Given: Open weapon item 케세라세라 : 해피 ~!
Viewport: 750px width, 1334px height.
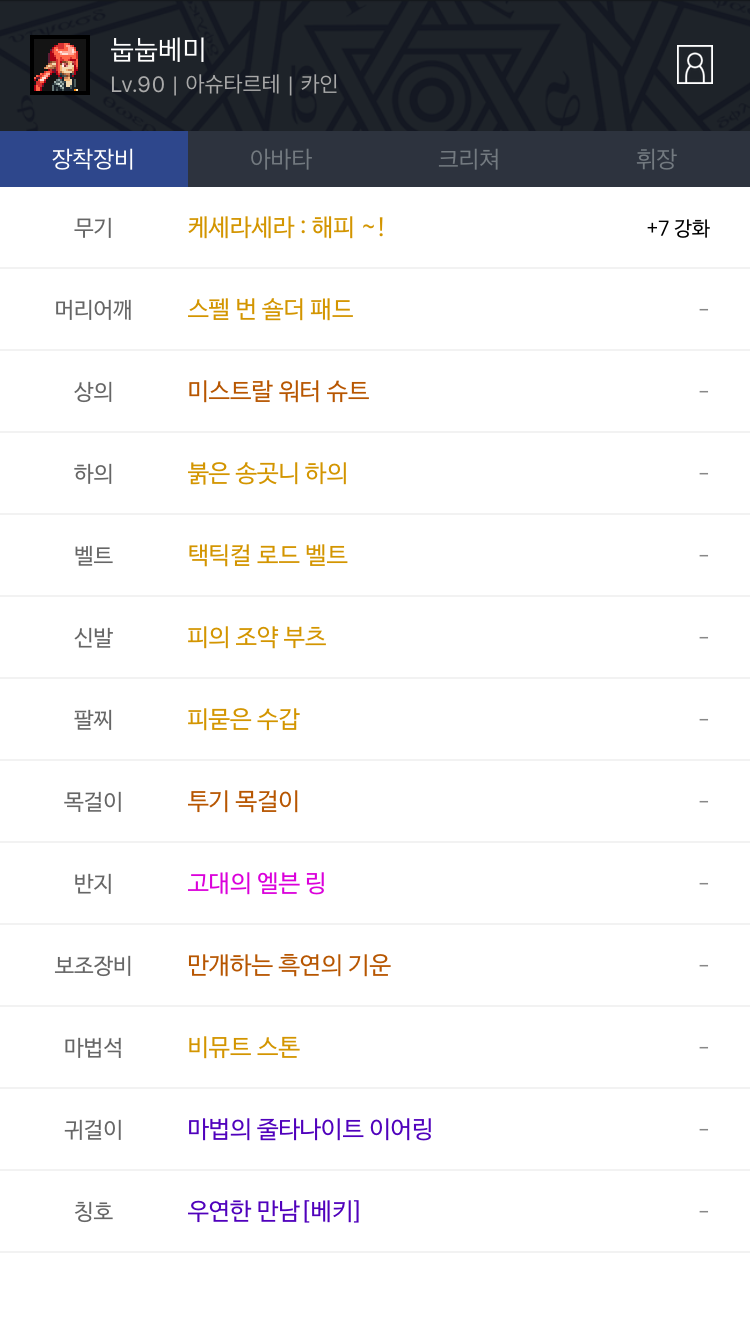Looking at the screenshot, I should tap(286, 228).
